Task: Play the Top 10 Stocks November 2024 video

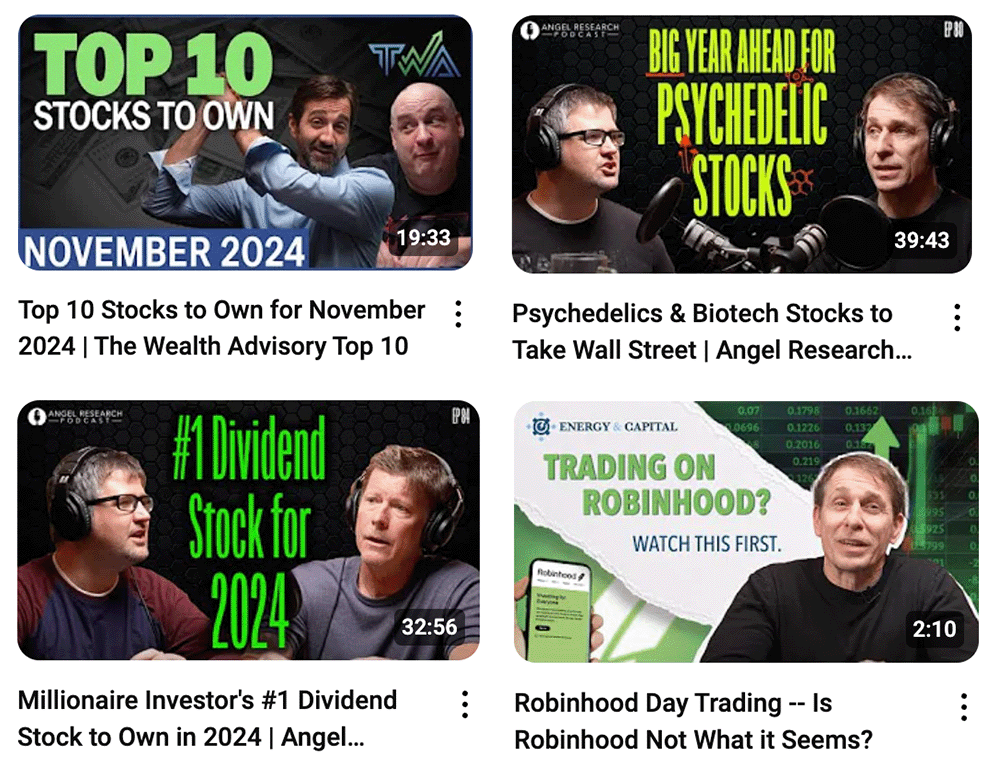Action: [x=245, y=142]
